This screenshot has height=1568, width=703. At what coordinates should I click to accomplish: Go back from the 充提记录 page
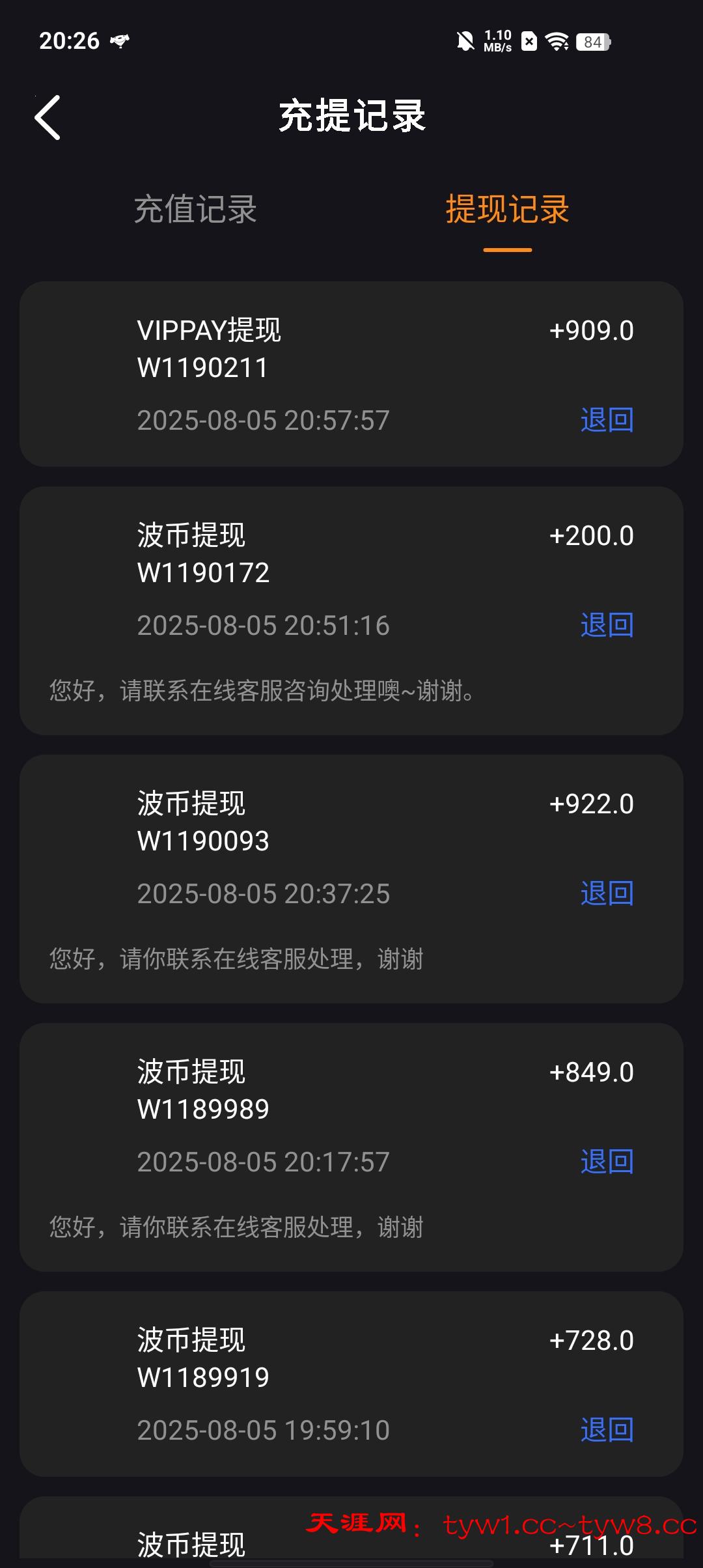pos(48,117)
